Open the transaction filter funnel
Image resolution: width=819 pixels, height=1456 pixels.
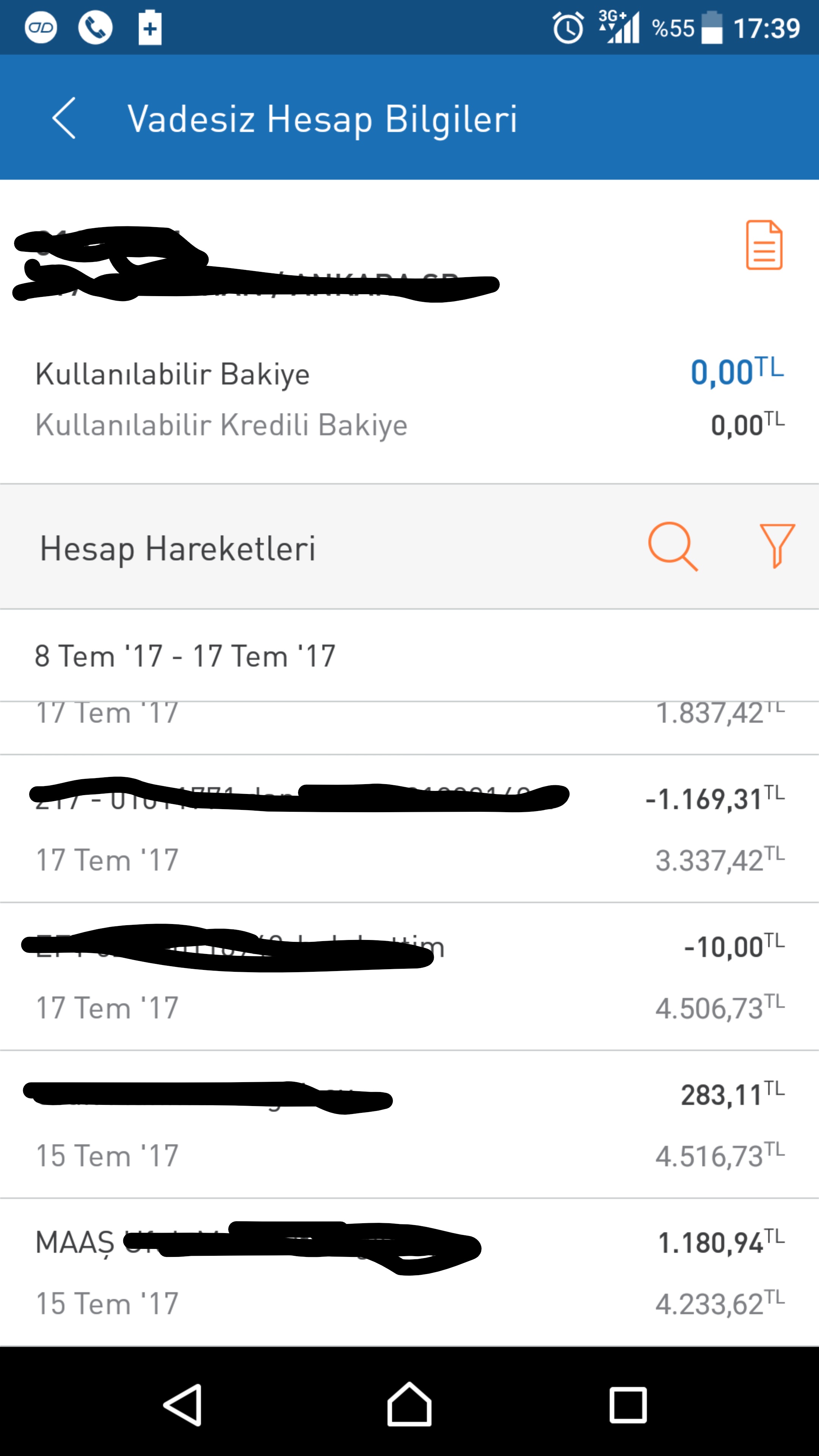777,546
